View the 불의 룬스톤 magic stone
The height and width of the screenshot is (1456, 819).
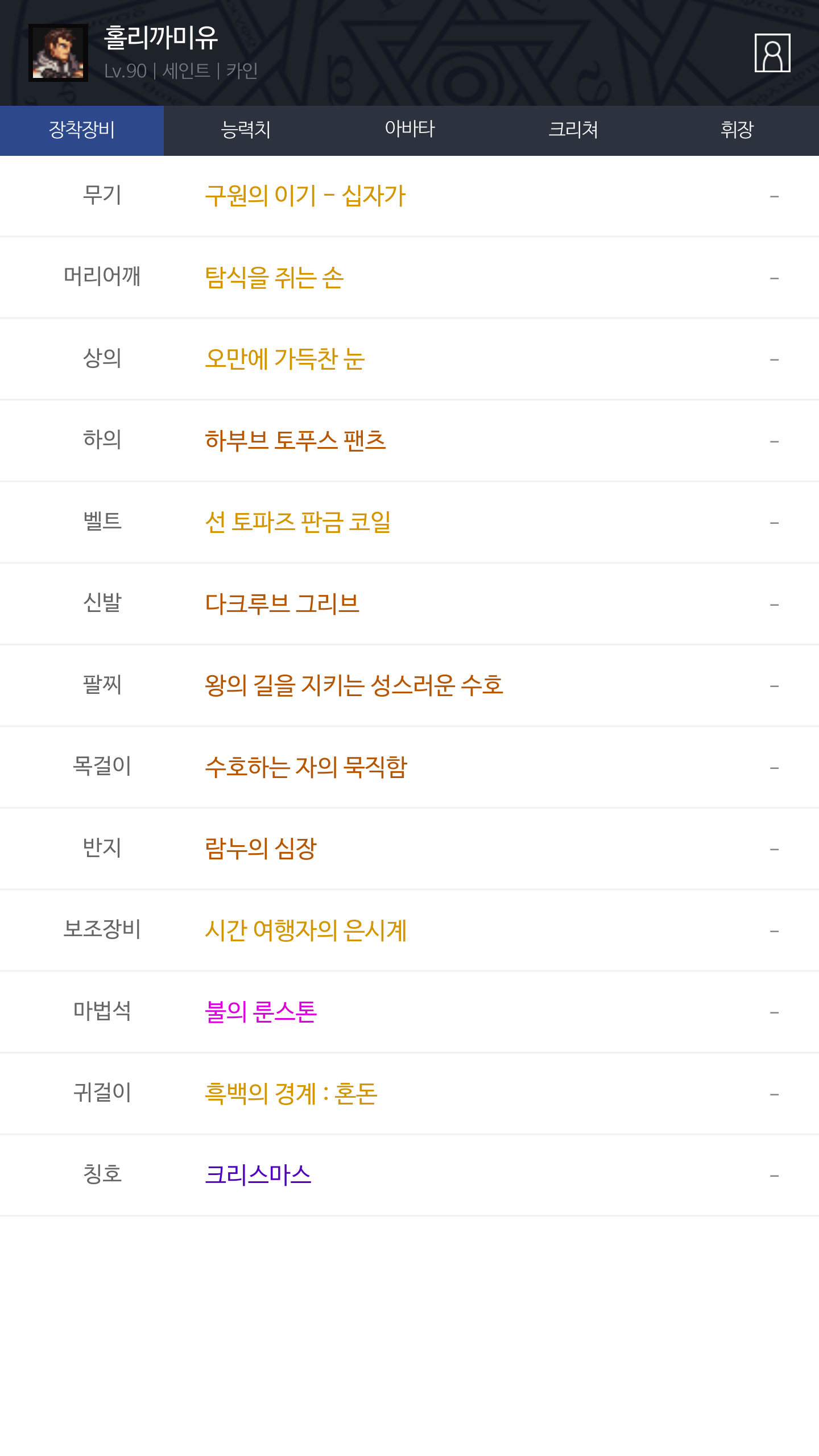(x=260, y=1012)
